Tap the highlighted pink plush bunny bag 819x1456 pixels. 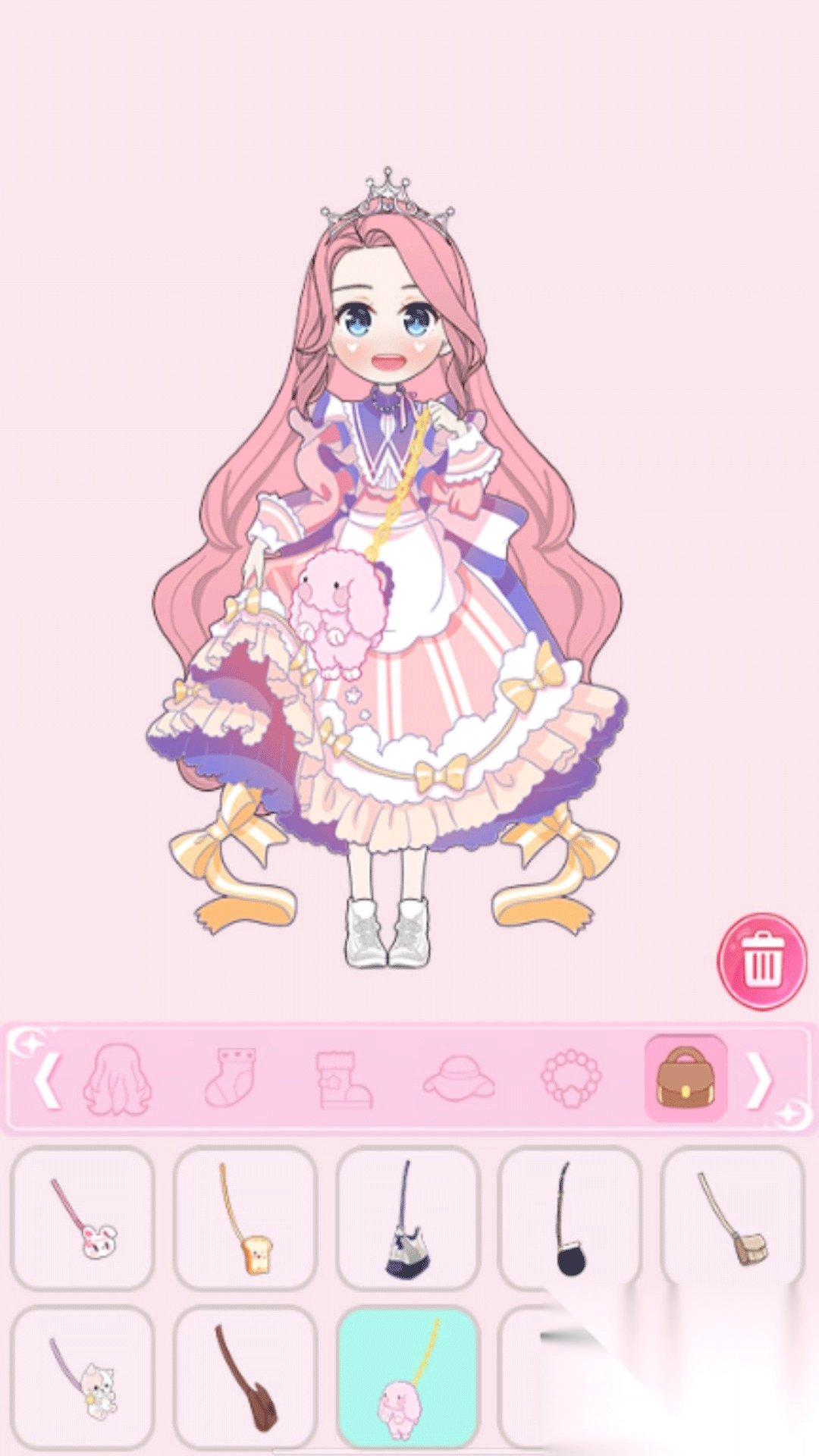pos(407,1378)
